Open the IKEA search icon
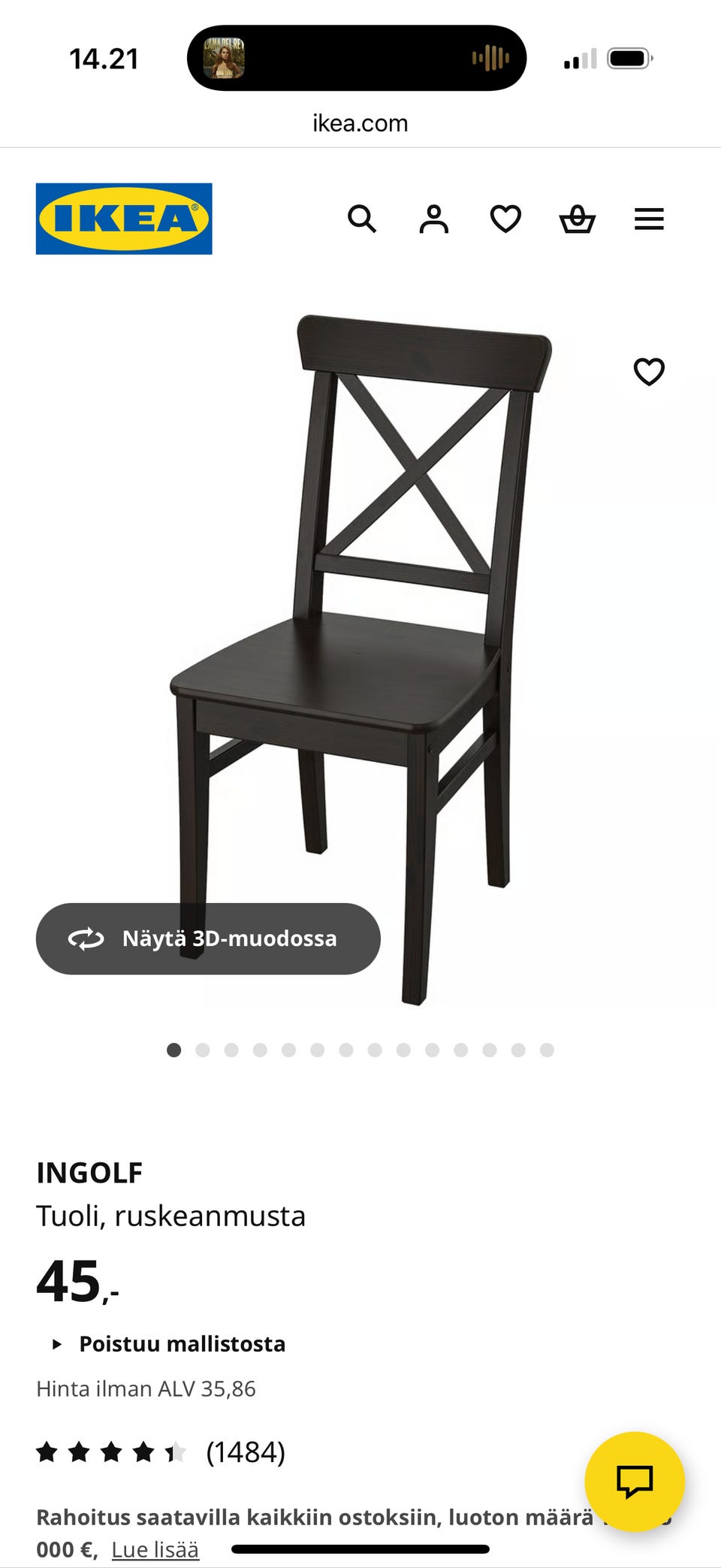The image size is (721, 1568). pyautogui.click(x=361, y=219)
